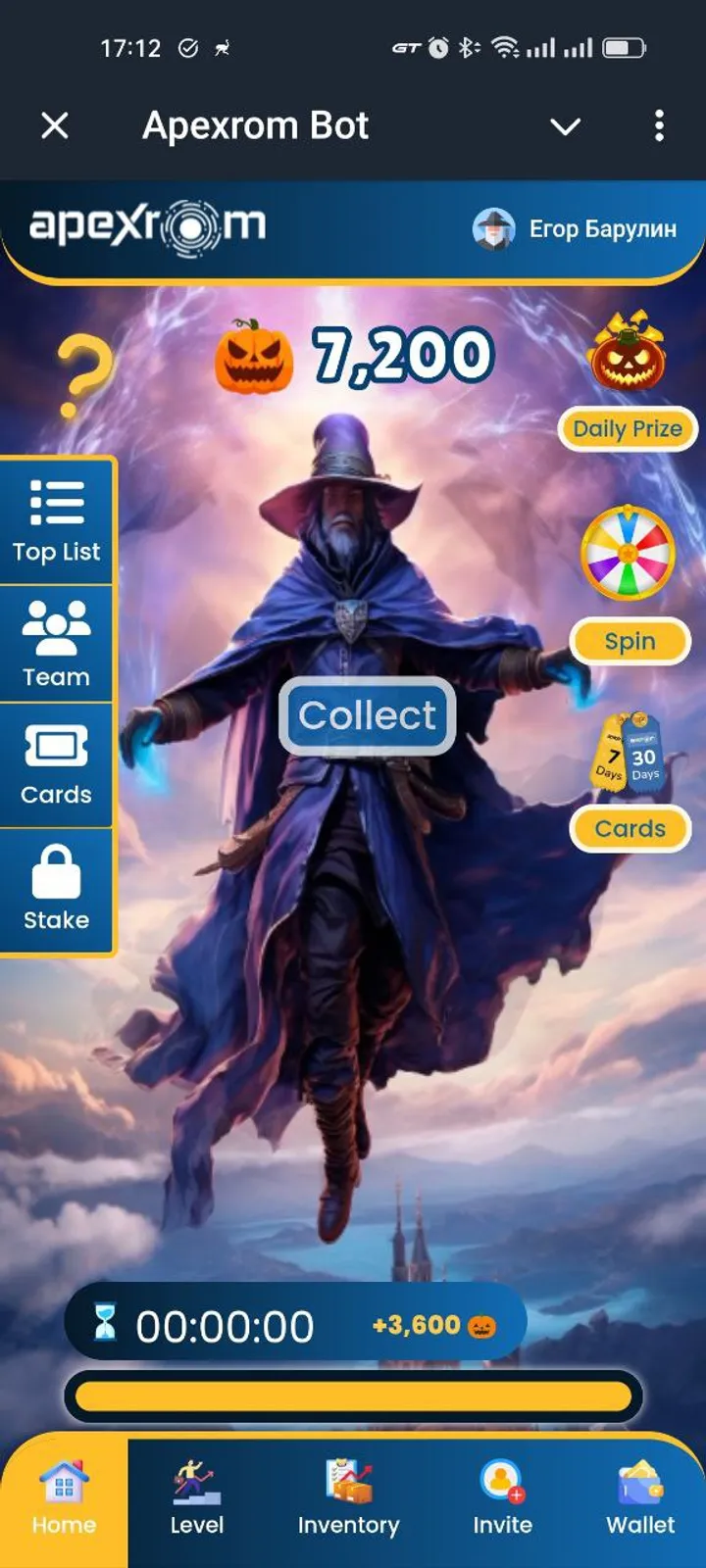Open the Stake section
Viewport: 706px width, 1568px height.
click(57, 889)
